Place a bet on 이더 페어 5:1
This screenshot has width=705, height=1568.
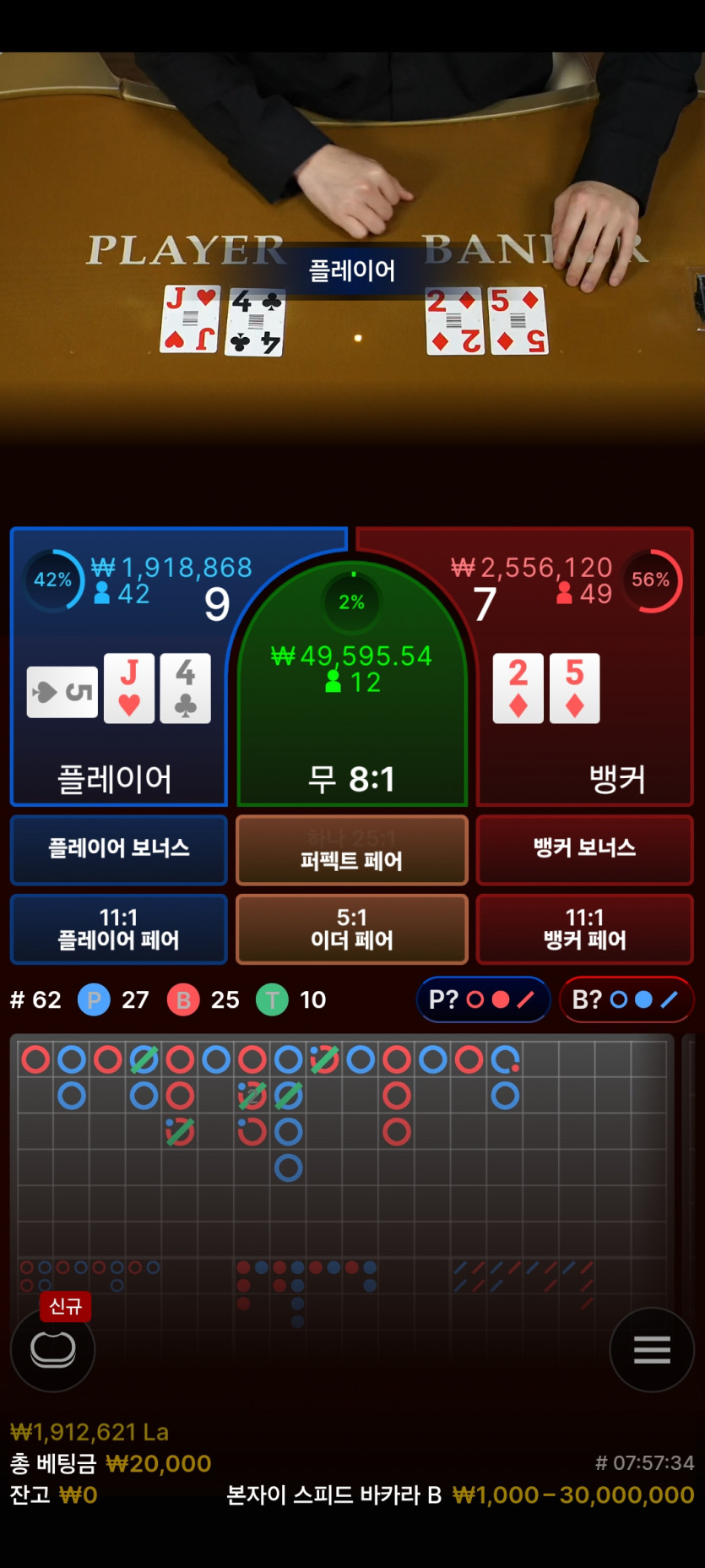coord(351,929)
